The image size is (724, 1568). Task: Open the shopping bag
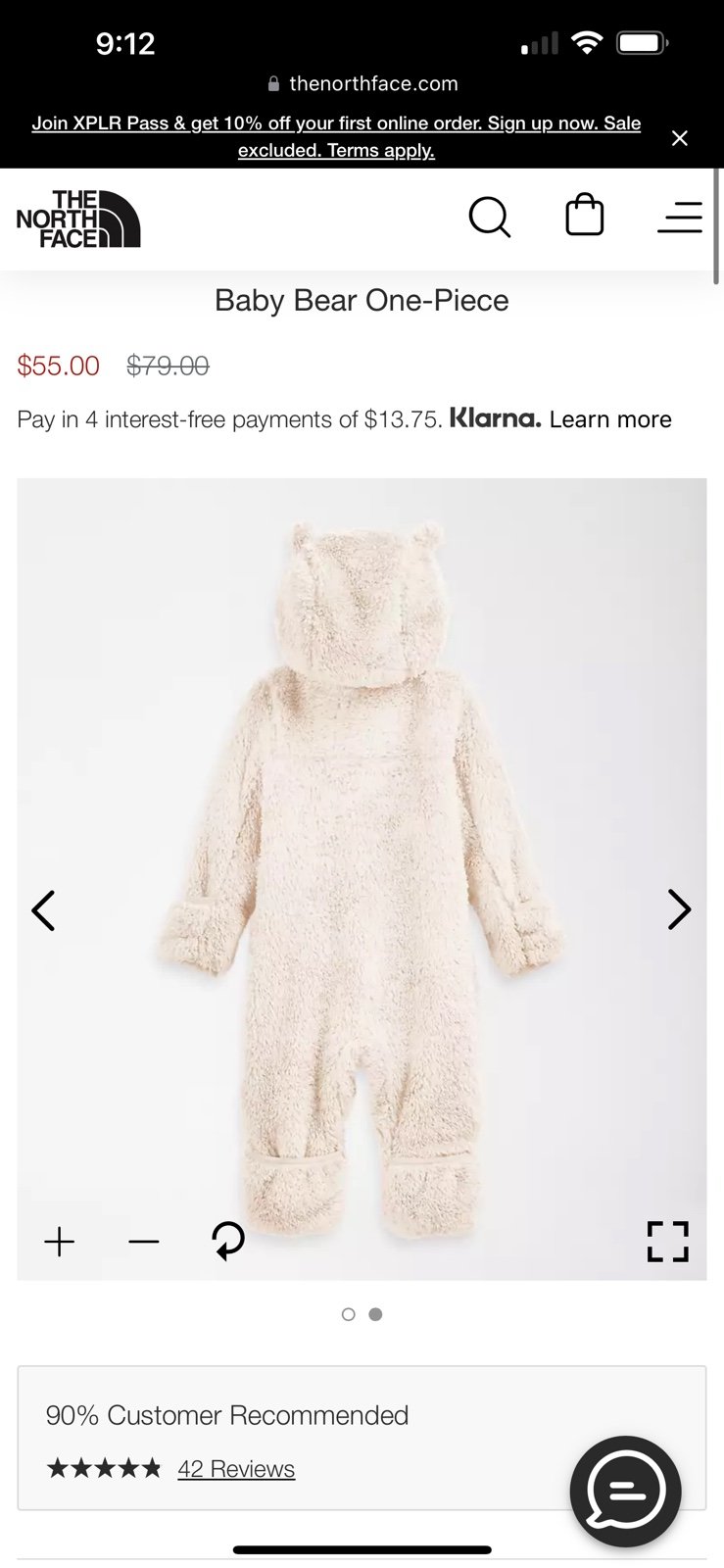pyautogui.click(x=585, y=215)
